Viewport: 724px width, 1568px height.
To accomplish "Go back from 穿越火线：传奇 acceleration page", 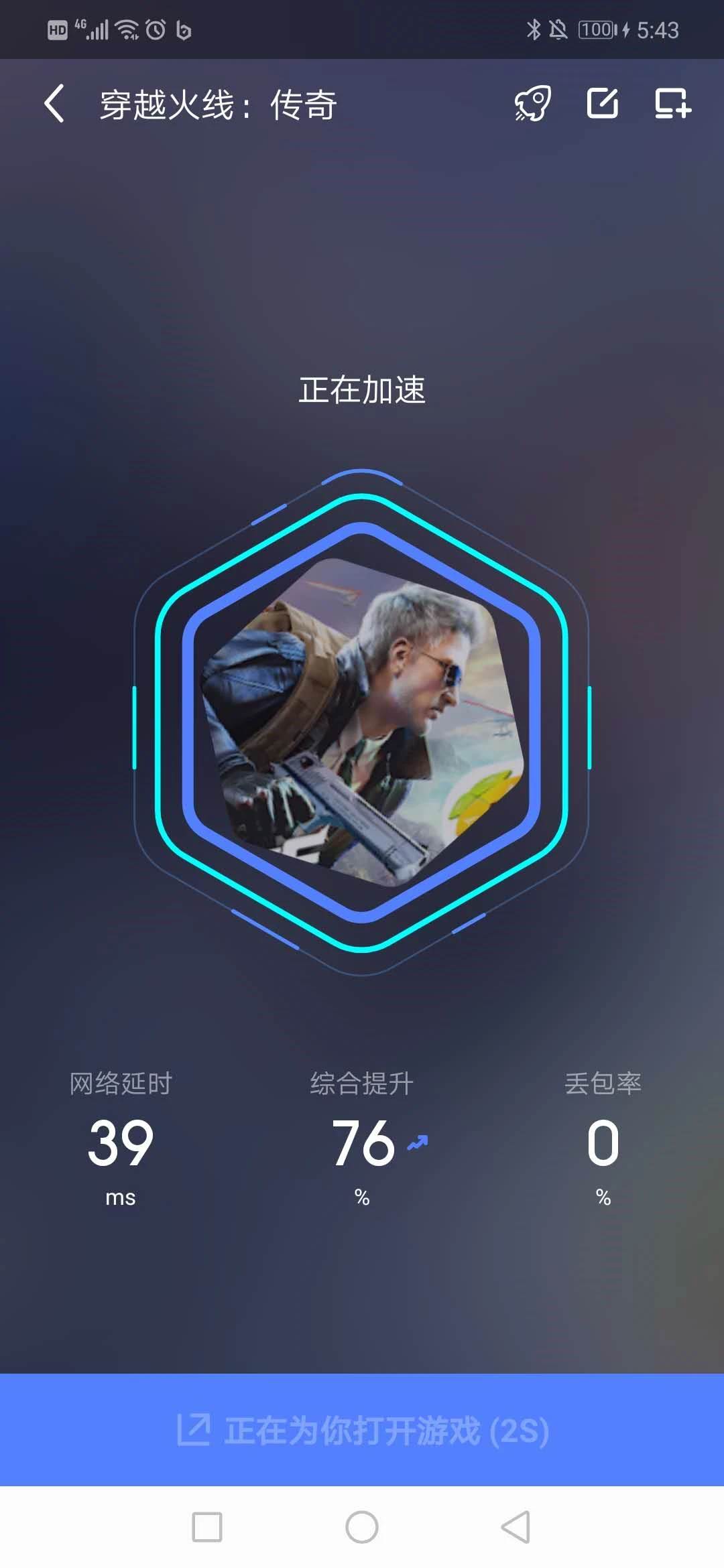I will pos(55,104).
